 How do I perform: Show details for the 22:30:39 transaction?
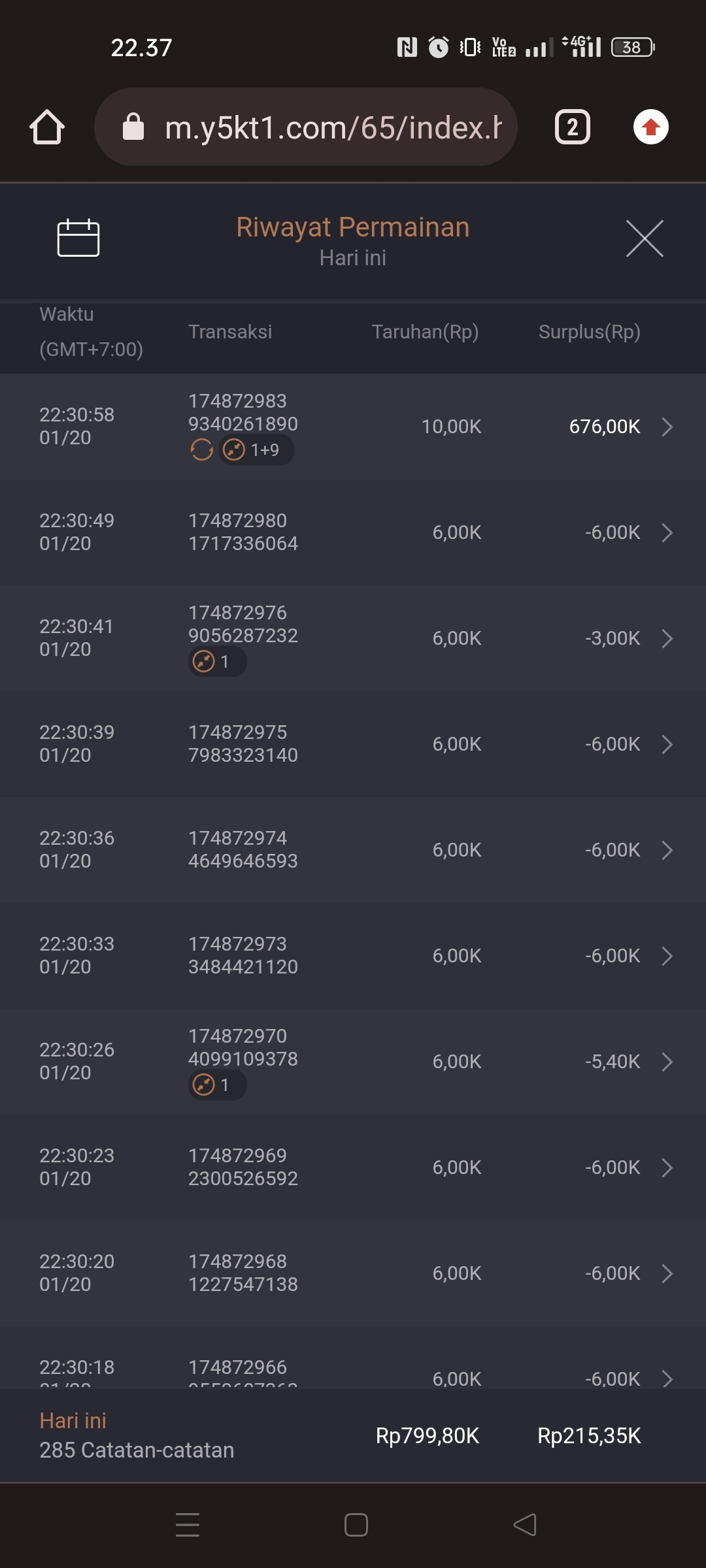(x=353, y=744)
